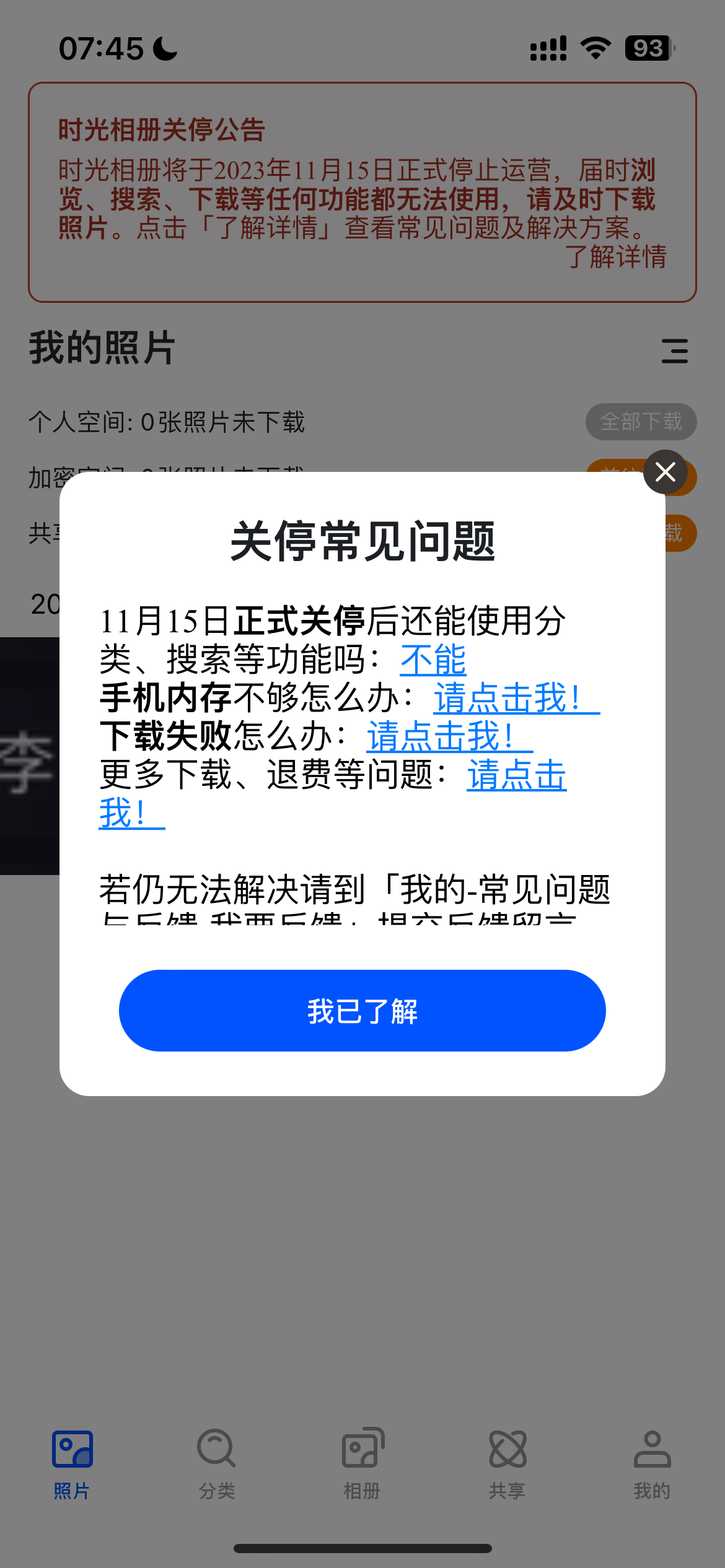Close the 关停常见问题 dialog
Screen dimensions: 725x1568
(665, 473)
